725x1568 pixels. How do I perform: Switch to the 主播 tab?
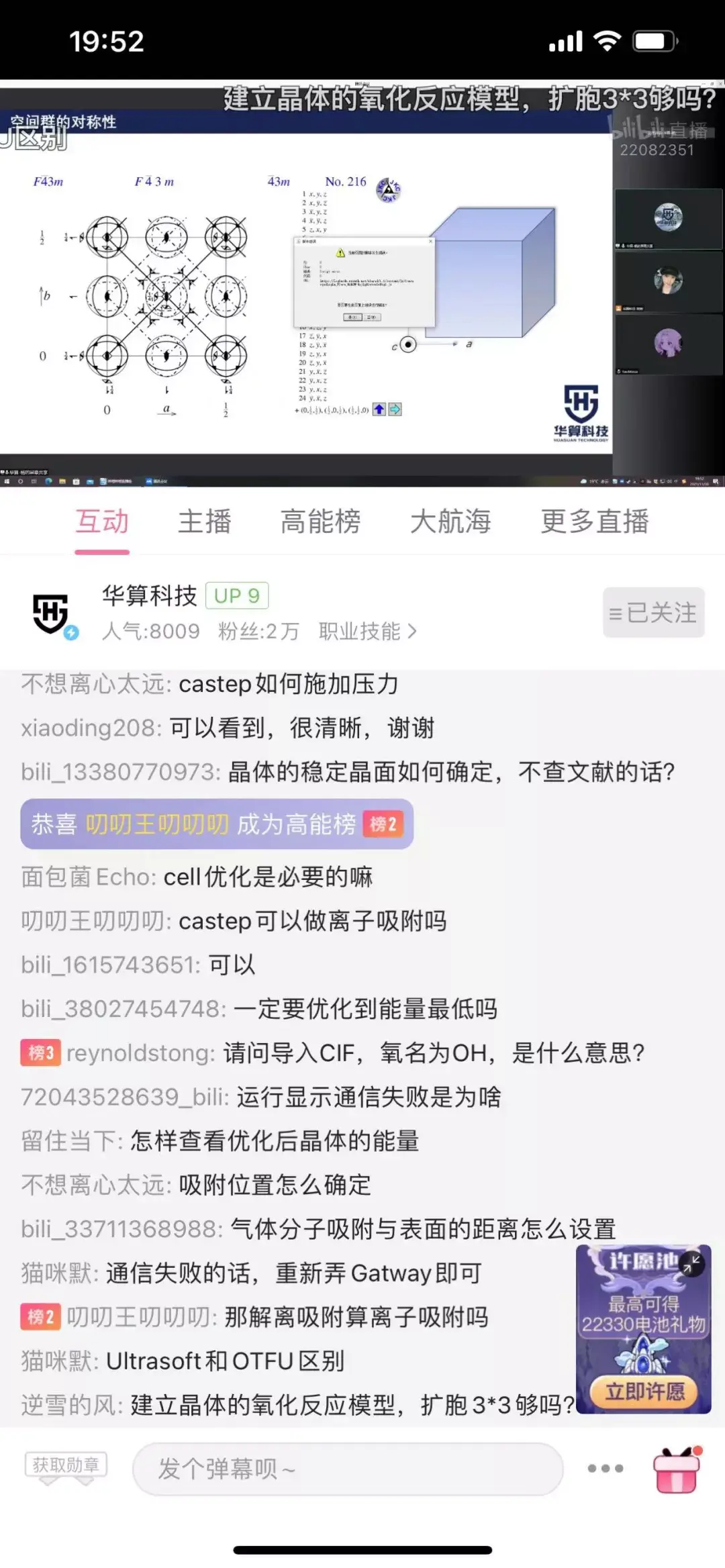click(x=204, y=522)
